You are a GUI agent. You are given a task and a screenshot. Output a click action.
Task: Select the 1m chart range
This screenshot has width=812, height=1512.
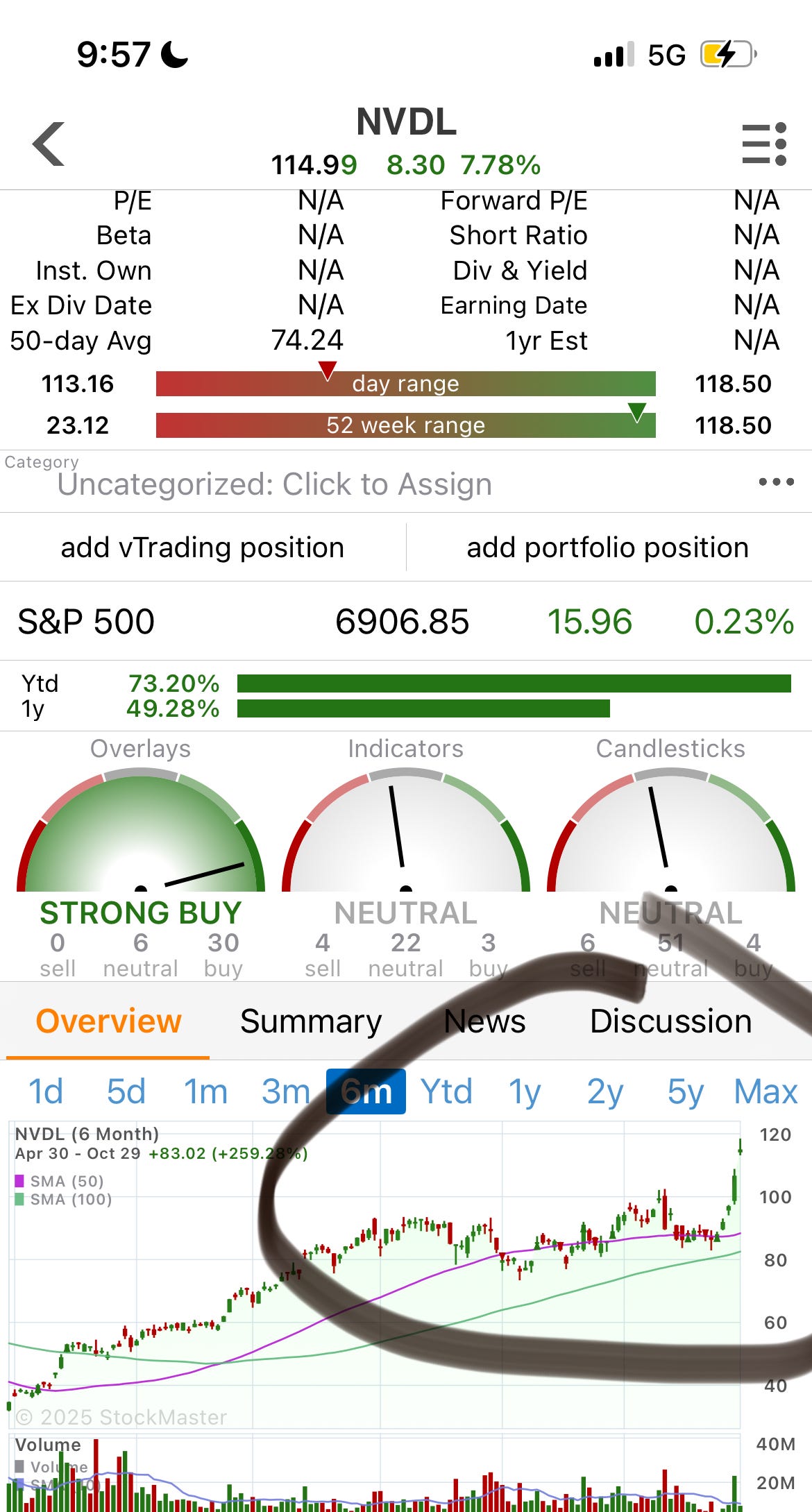point(205,1091)
